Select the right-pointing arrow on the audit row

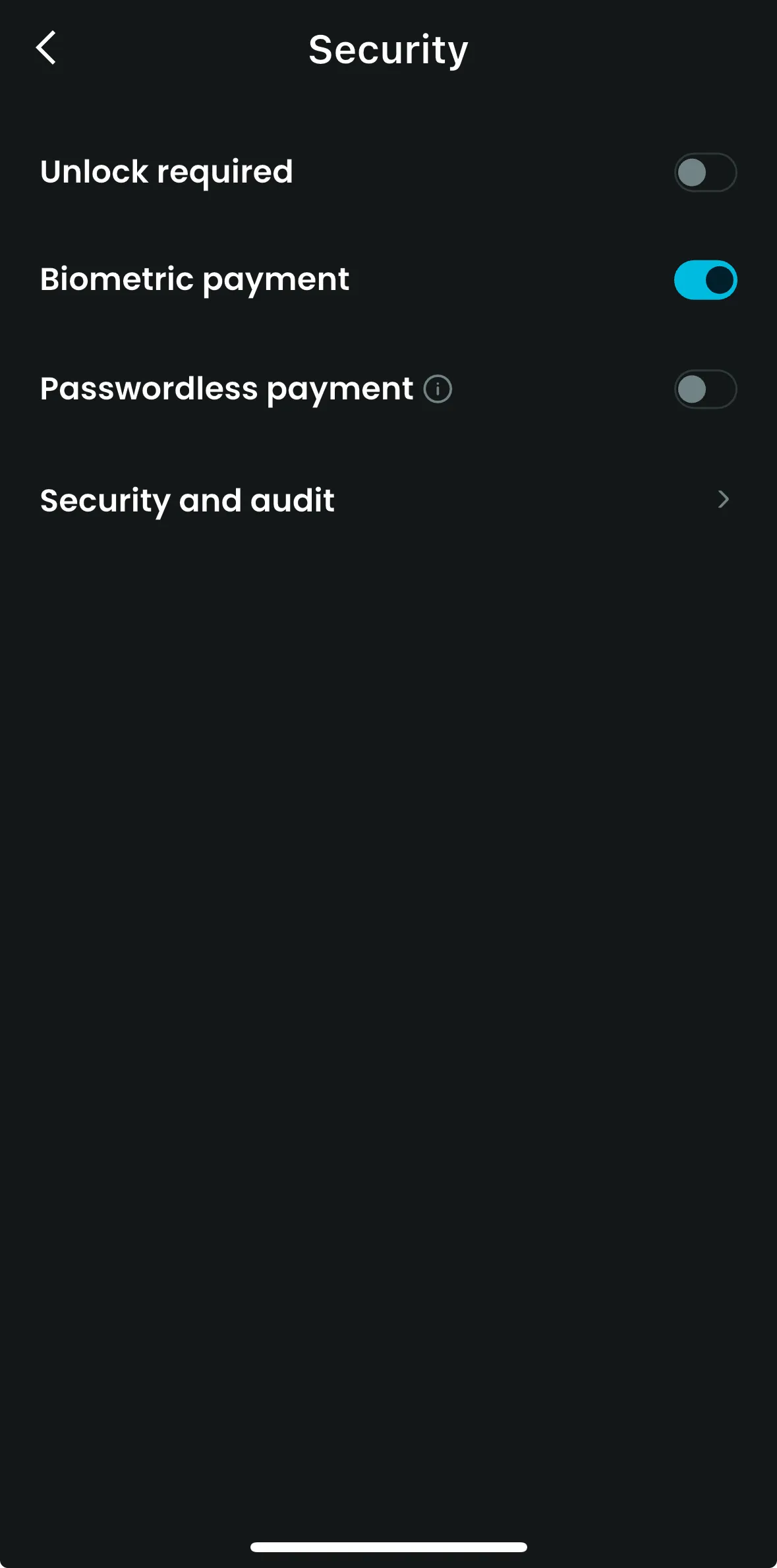pos(724,500)
